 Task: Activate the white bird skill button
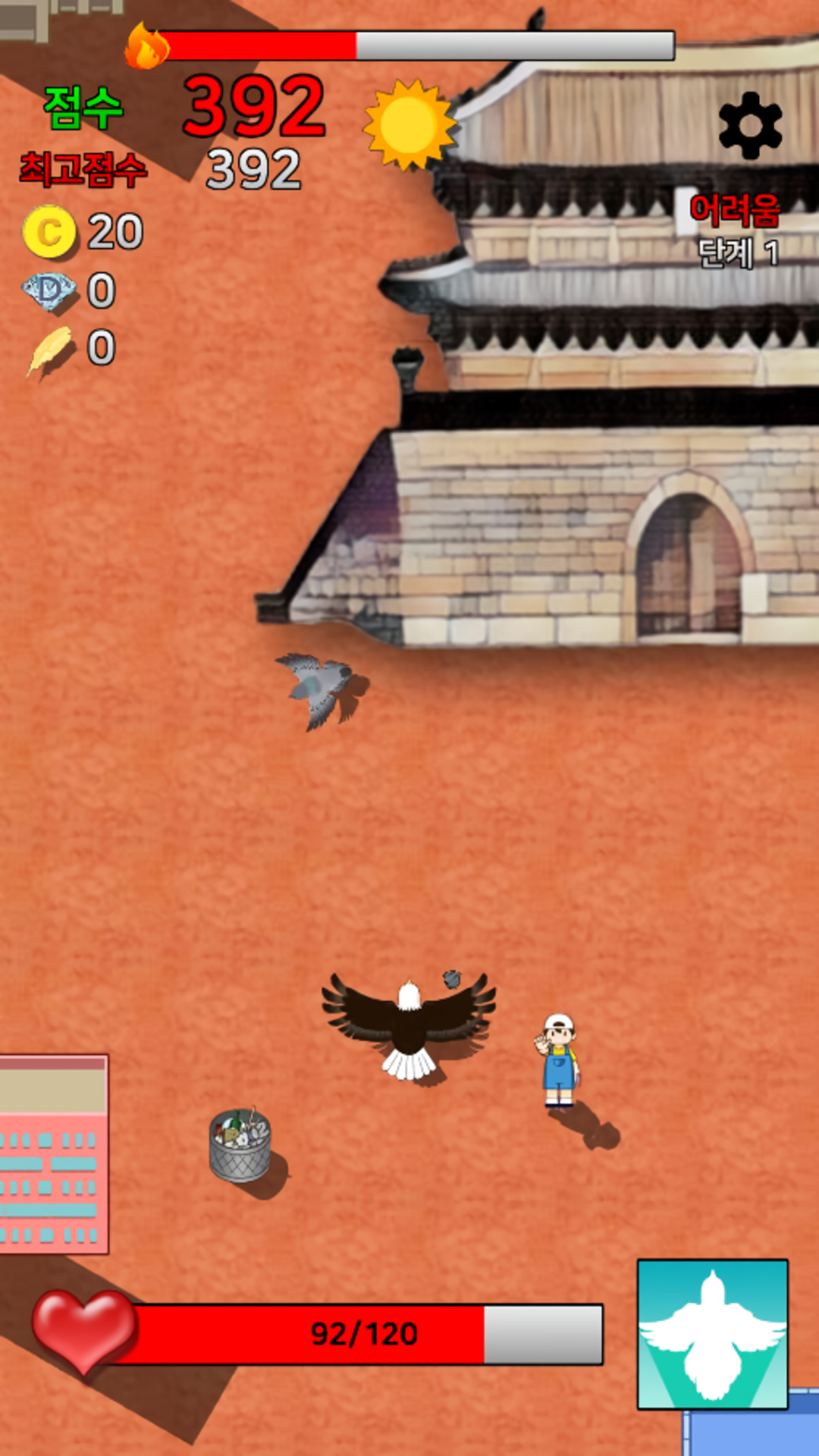[x=712, y=1334]
